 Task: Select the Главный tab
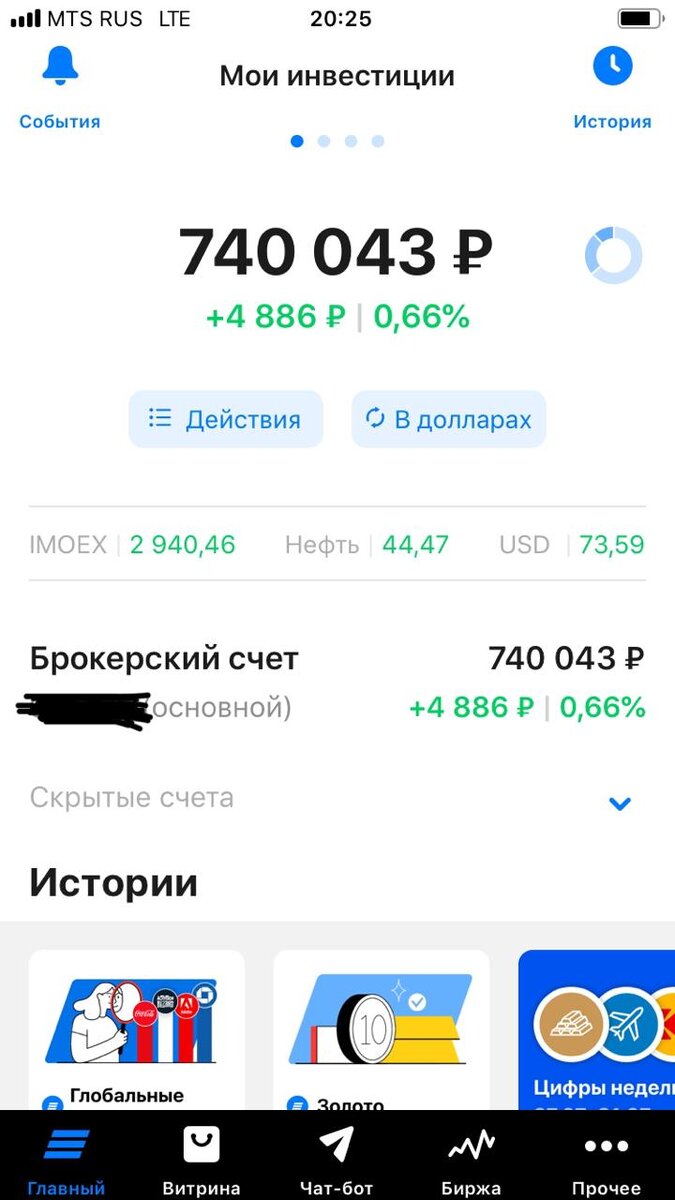click(x=66, y=1160)
